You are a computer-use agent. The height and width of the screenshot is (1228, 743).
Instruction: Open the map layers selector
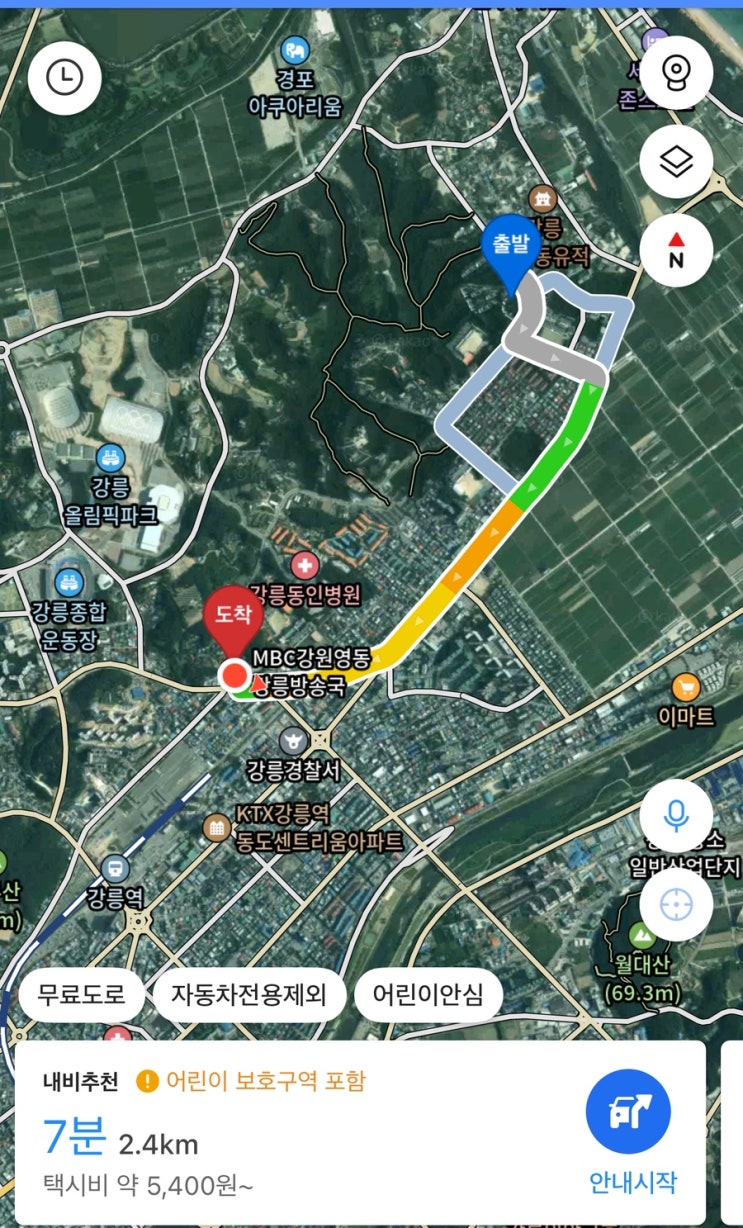(676, 162)
